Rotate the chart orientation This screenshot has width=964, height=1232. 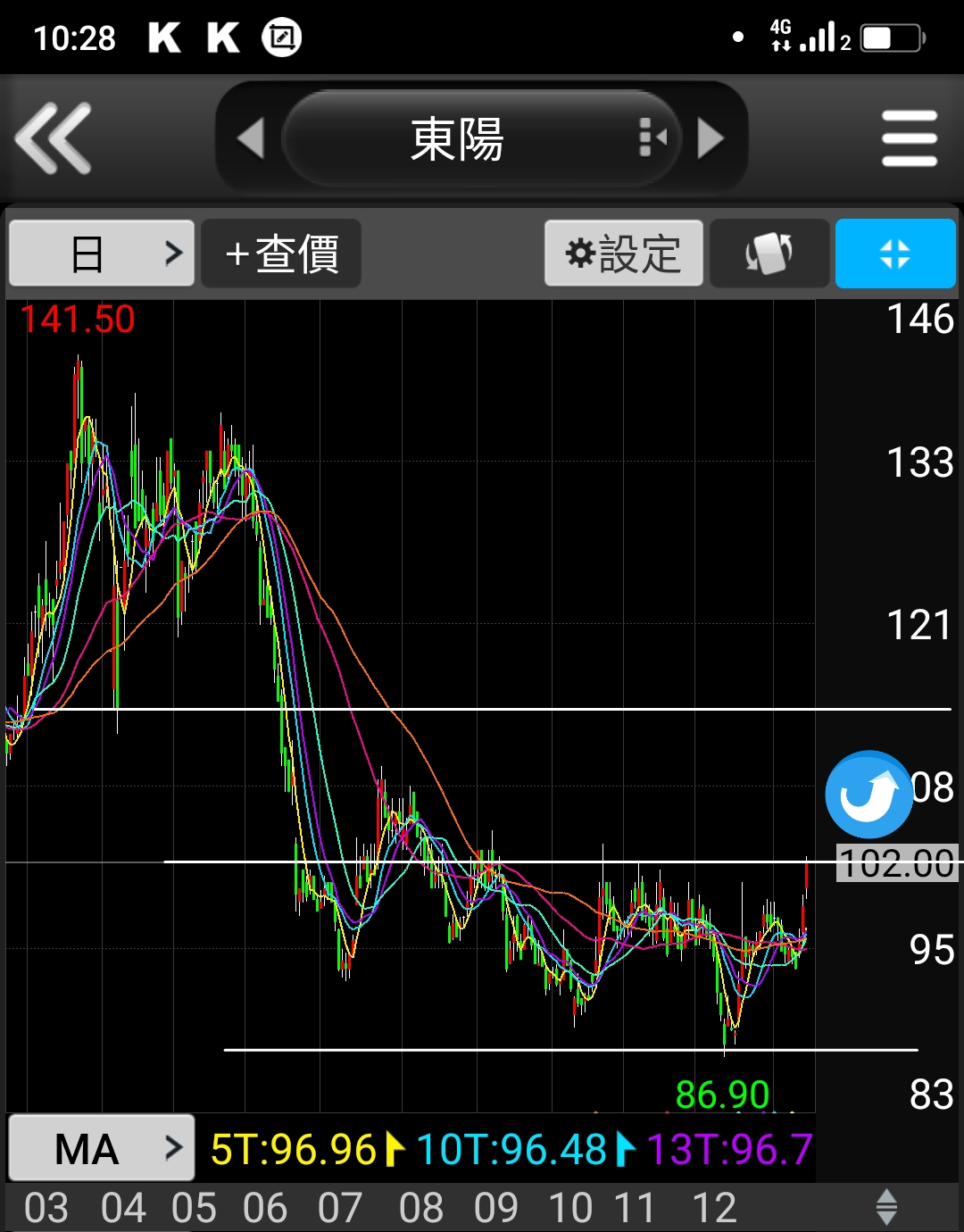(769, 254)
